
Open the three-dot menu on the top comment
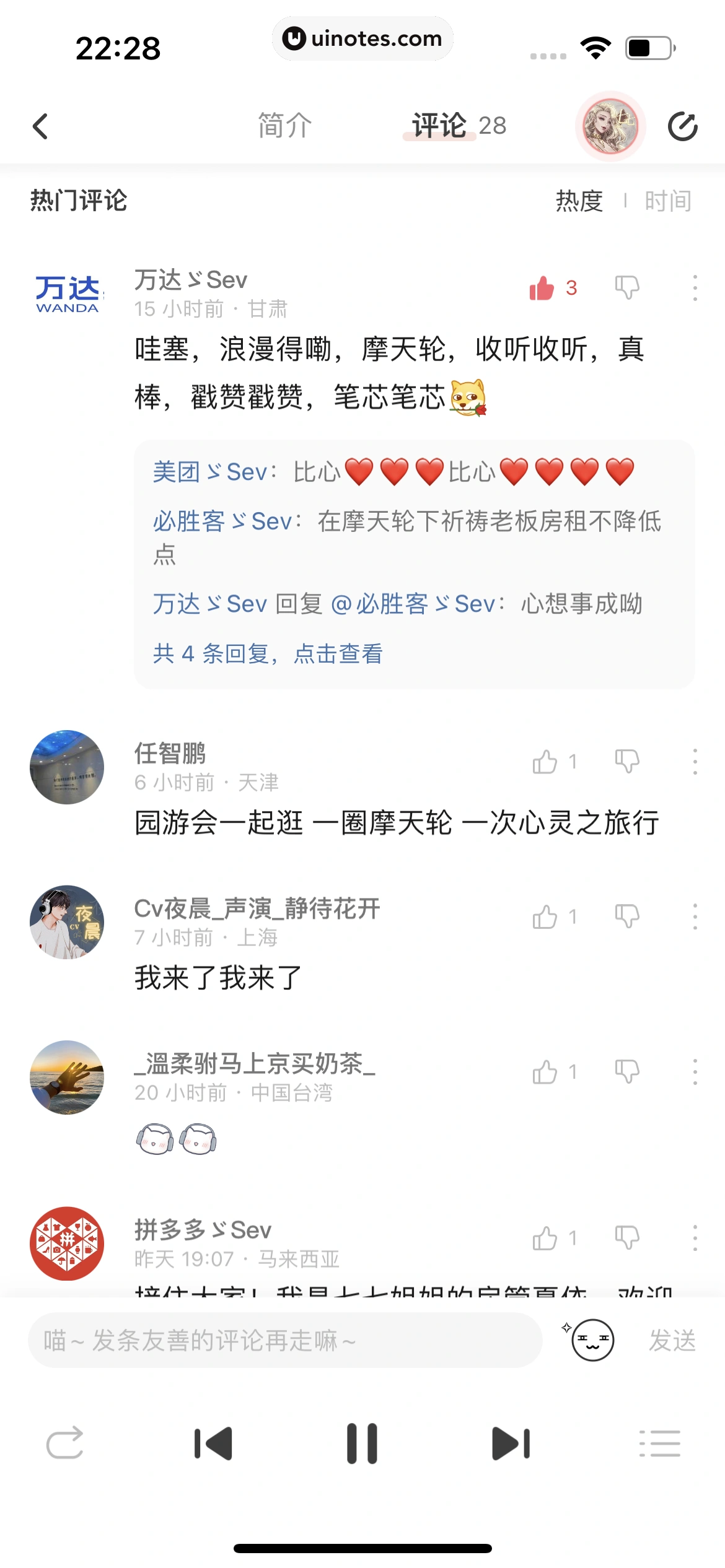pos(695,289)
